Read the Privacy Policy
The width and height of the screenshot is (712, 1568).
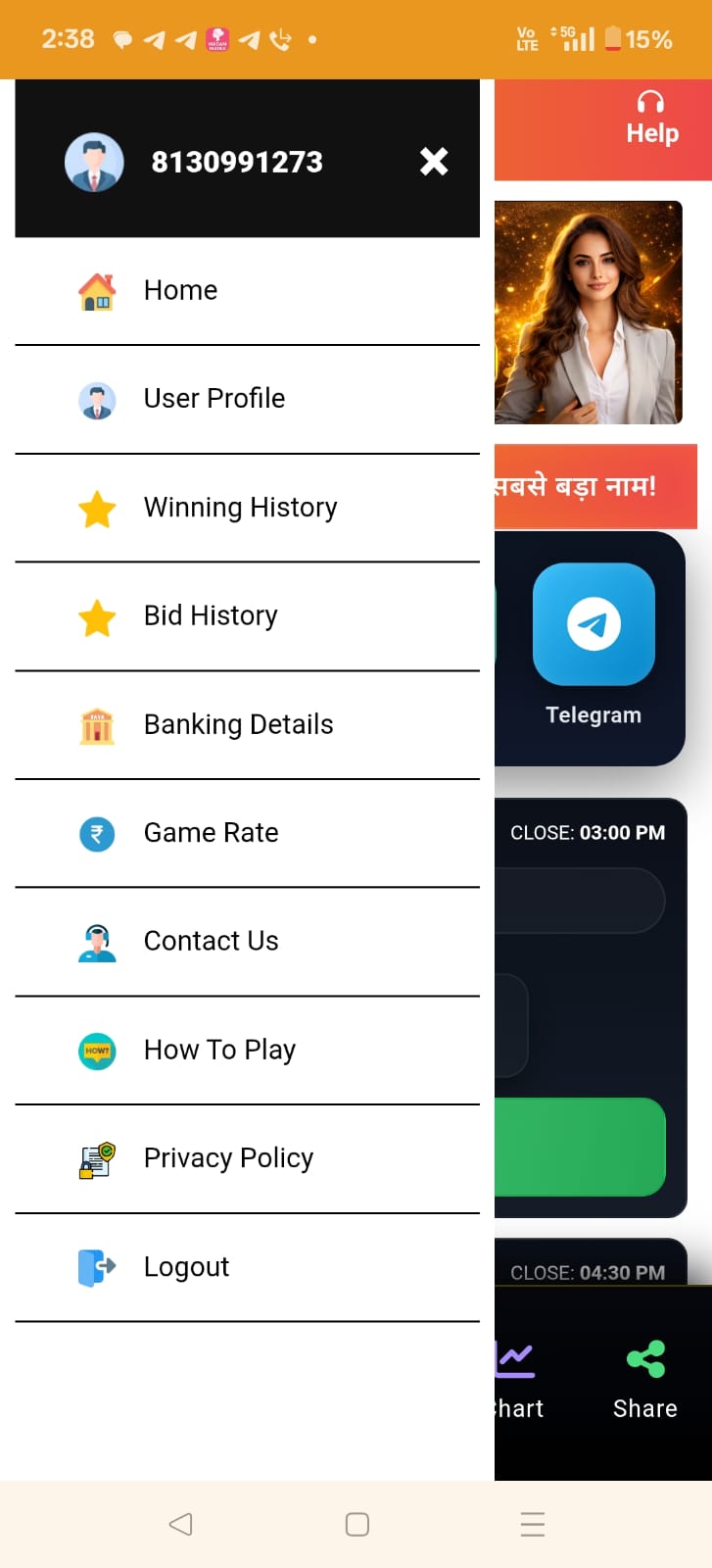click(x=228, y=1158)
